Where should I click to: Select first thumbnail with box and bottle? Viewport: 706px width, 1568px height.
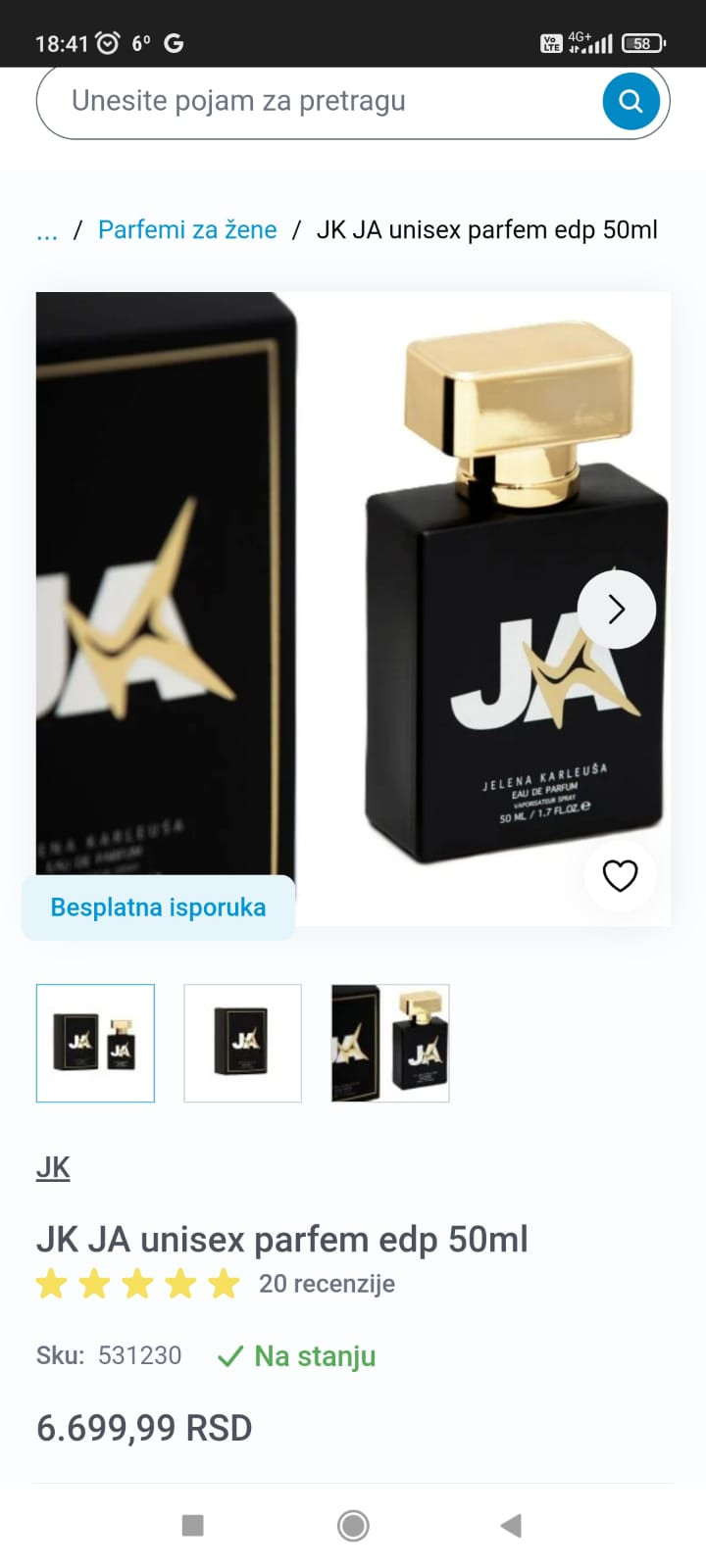point(95,1043)
